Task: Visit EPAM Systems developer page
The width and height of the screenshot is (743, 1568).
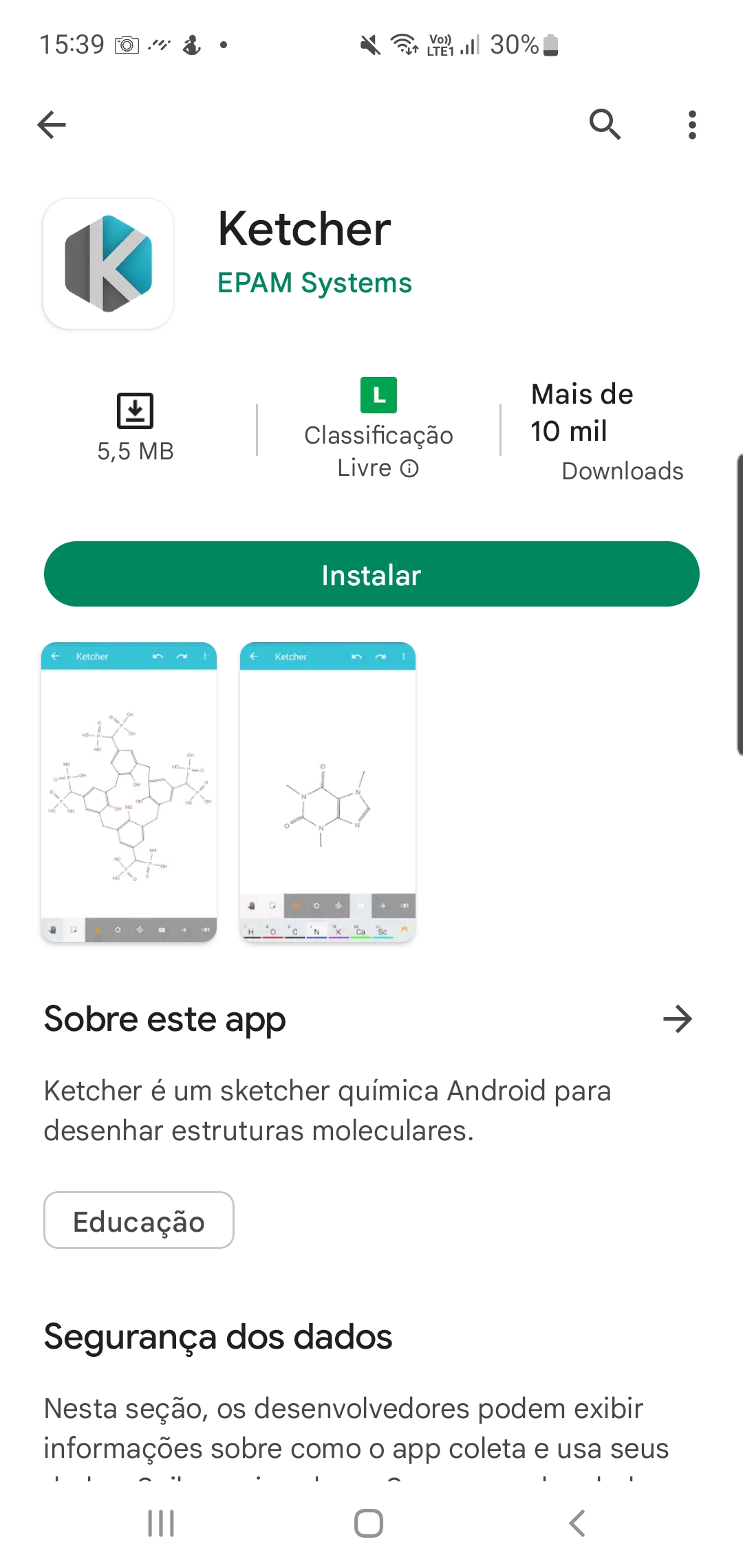Action: [314, 283]
